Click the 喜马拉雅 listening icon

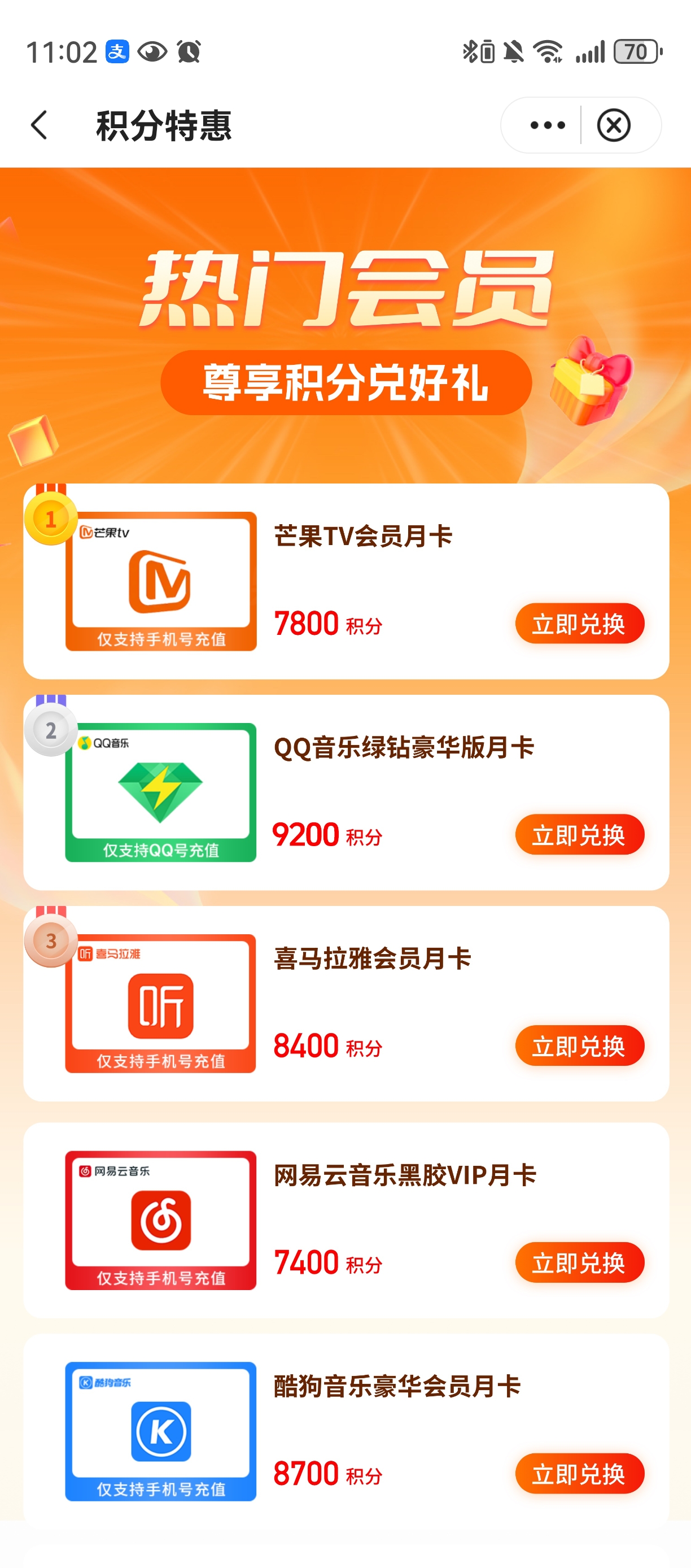tap(161, 1004)
